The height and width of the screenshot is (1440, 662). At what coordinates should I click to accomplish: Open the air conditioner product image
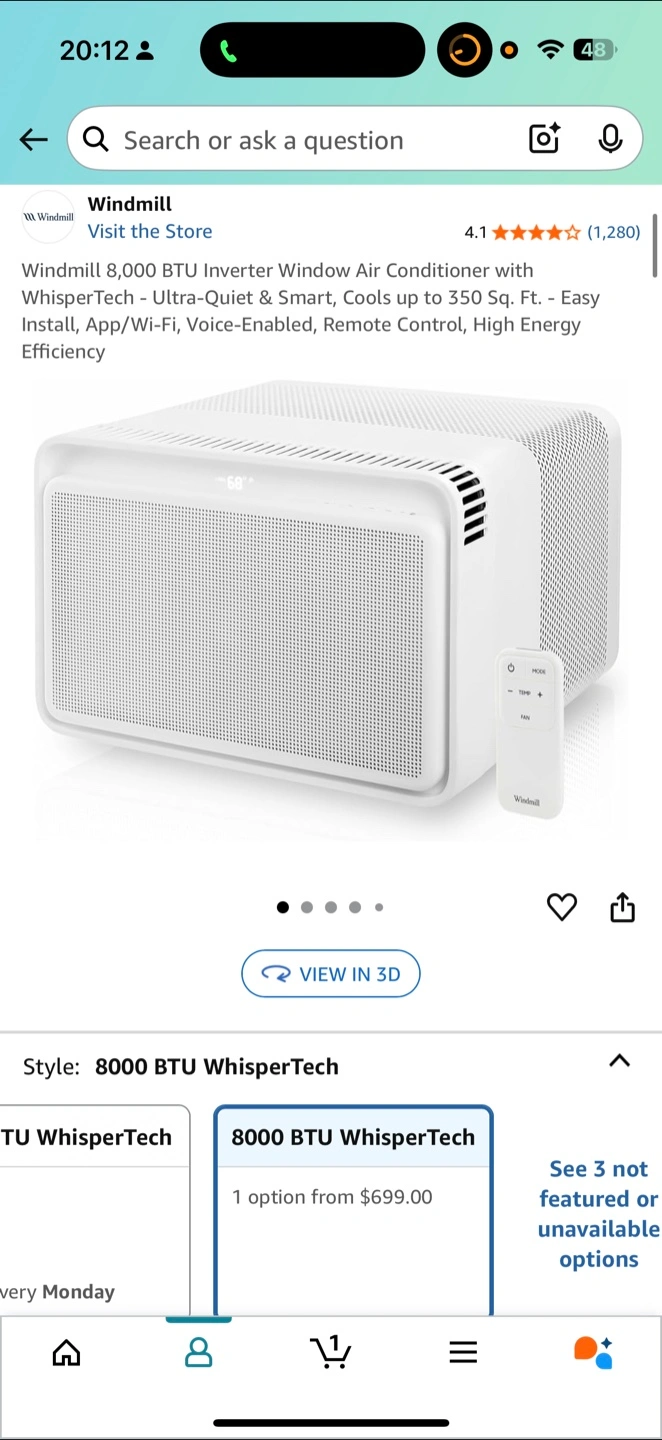tap(330, 612)
